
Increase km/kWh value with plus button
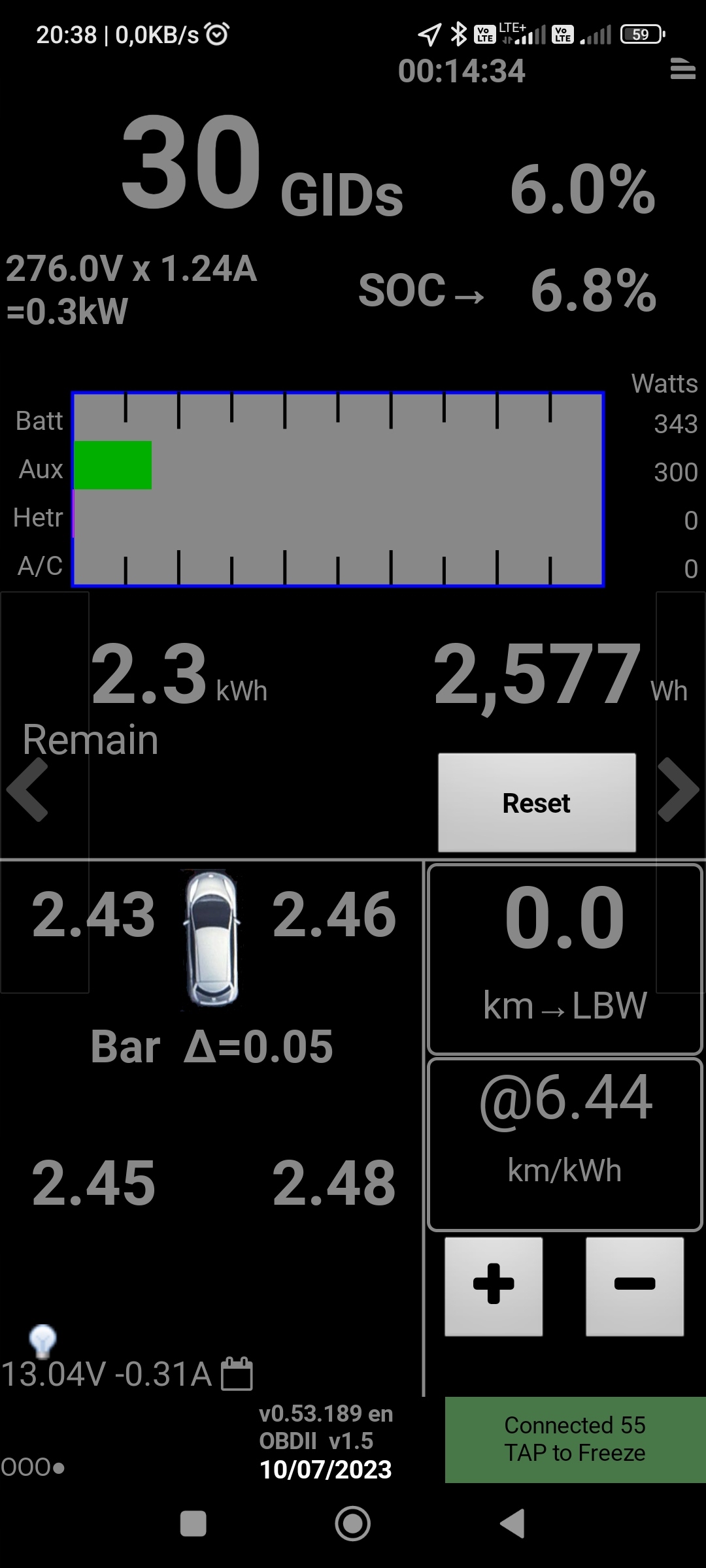pyautogui.click(x=494, y=1286)
